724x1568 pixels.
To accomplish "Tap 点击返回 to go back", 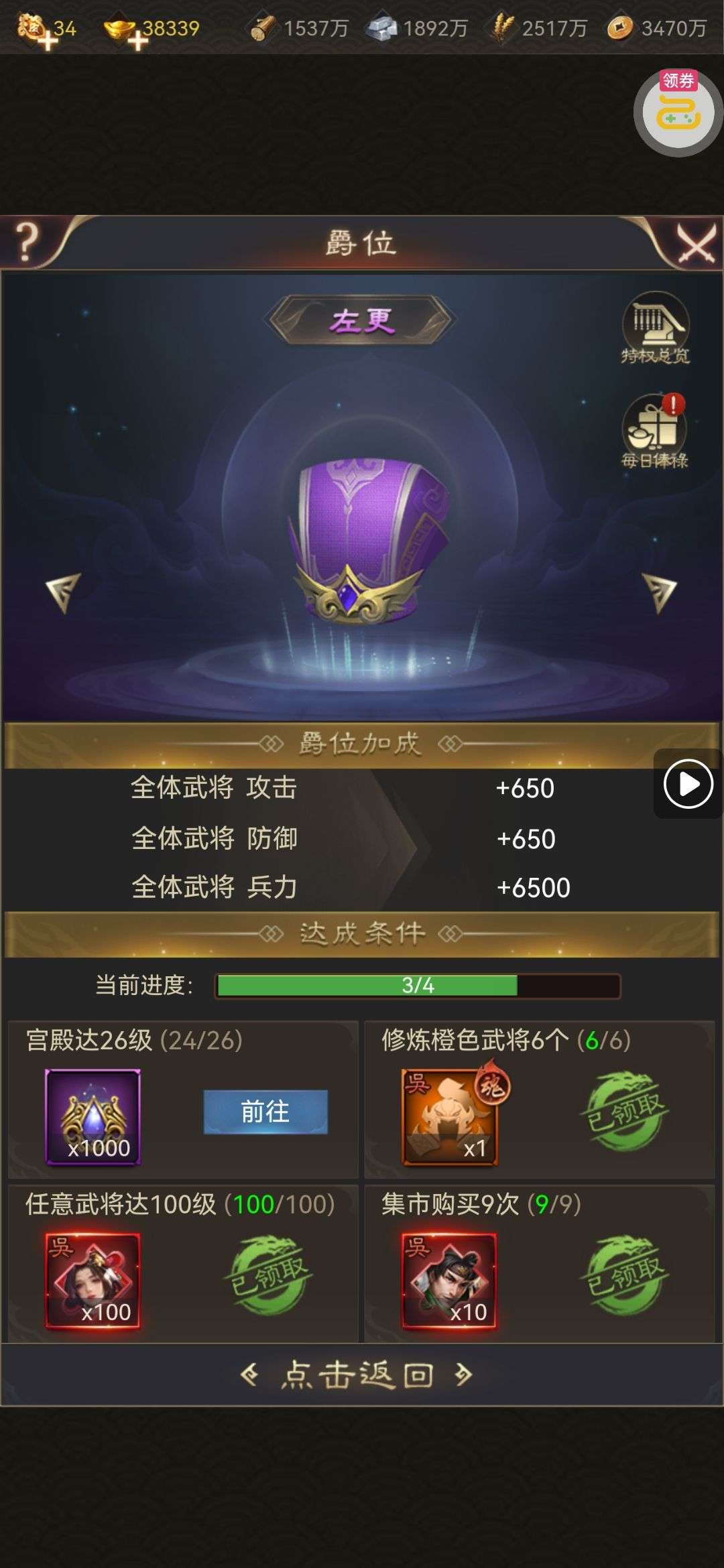I will point(357,1375).
